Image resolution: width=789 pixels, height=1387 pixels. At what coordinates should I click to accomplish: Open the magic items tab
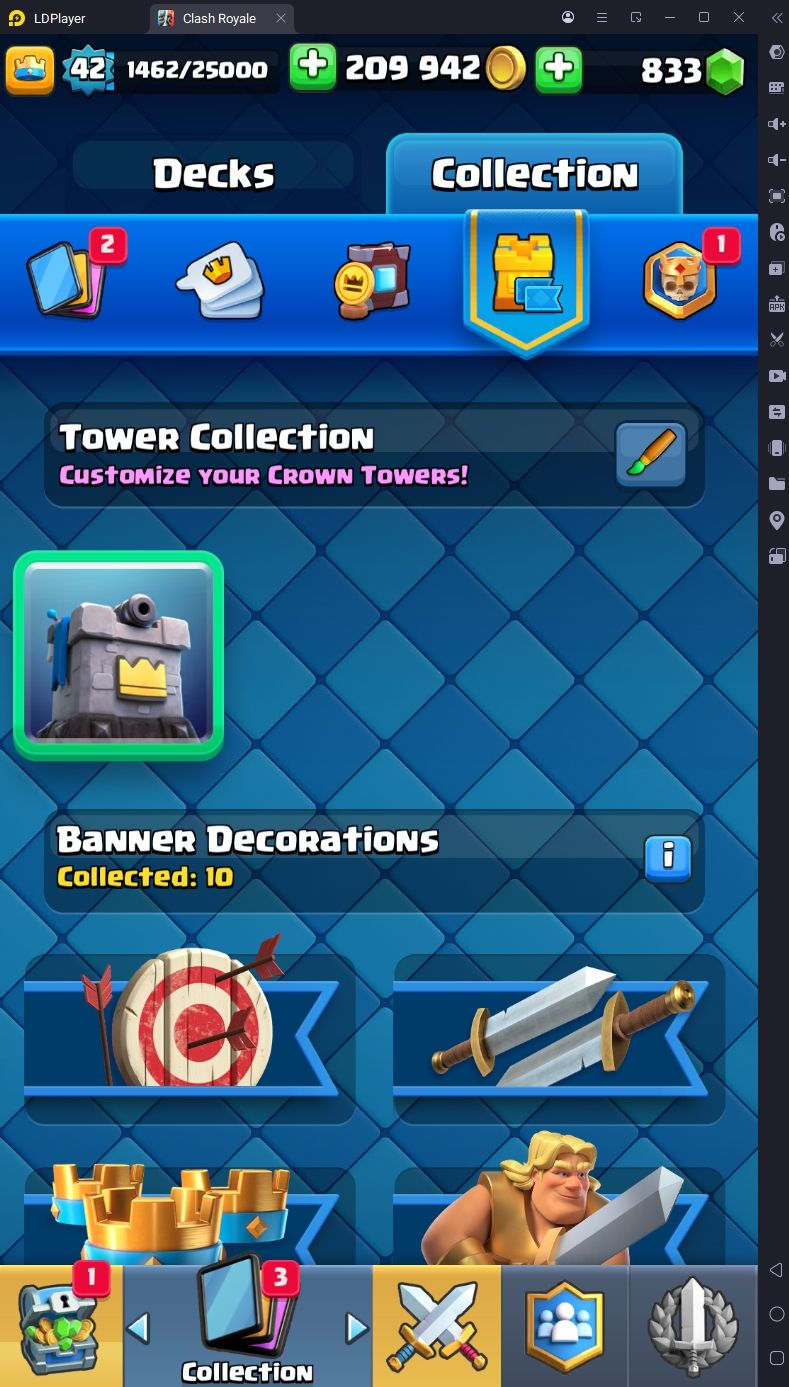click(371, 280)
